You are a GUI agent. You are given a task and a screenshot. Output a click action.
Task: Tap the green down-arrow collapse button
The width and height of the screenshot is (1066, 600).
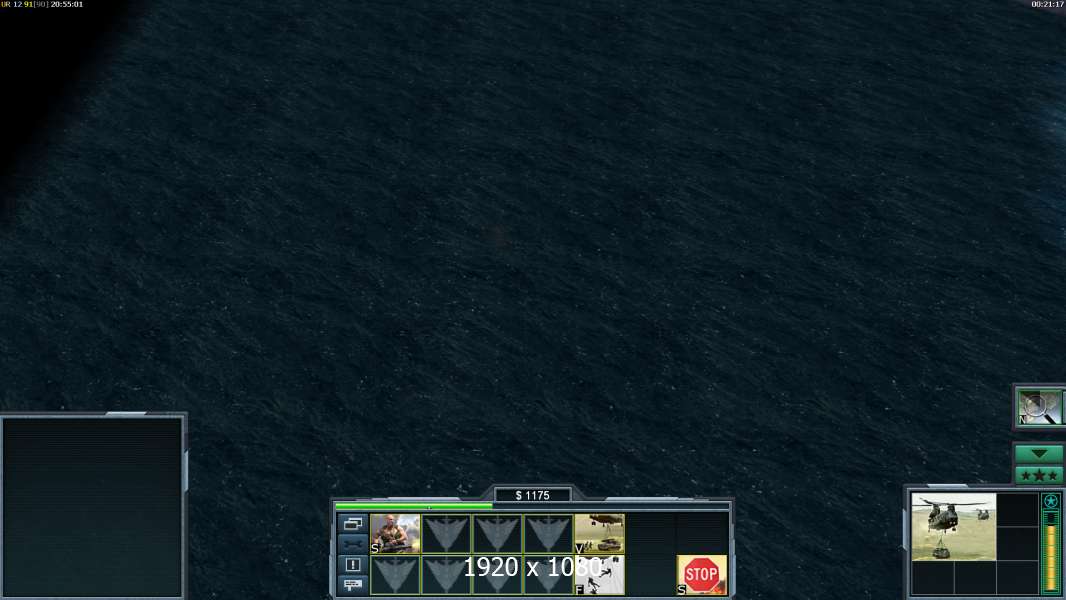[1039, 453]
